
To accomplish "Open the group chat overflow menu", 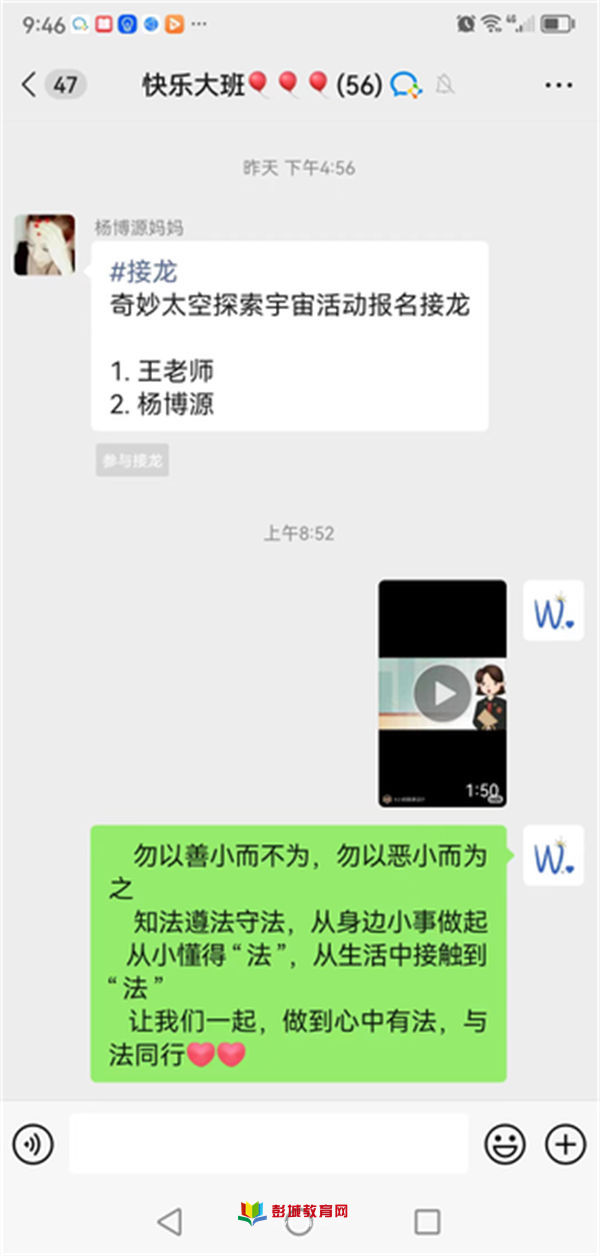I will 558,85.
